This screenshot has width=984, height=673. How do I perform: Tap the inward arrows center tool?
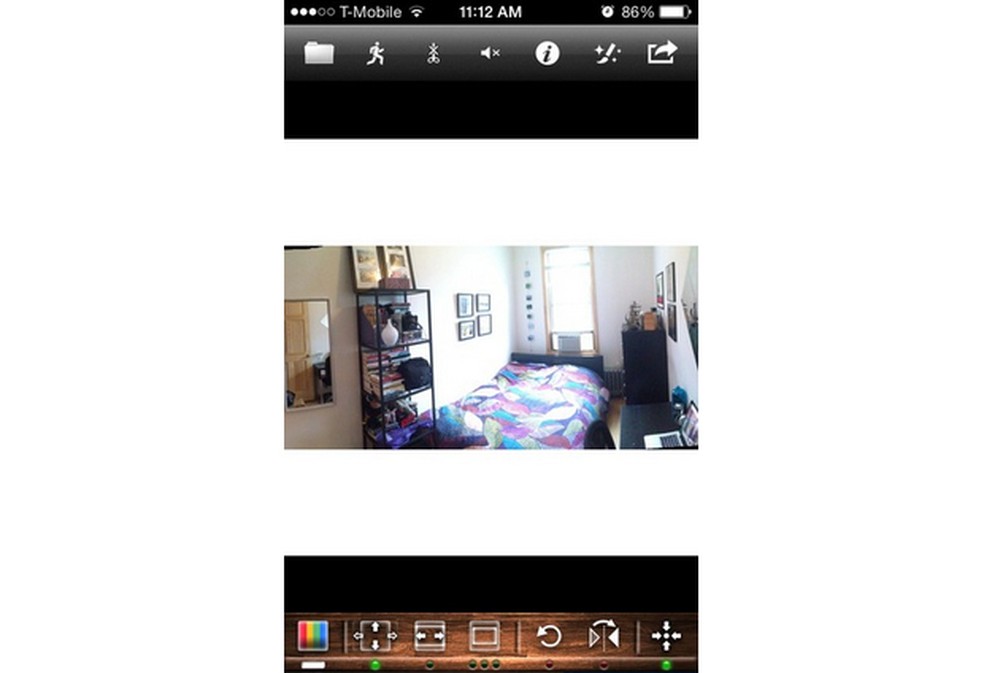(x=666, y=636)
